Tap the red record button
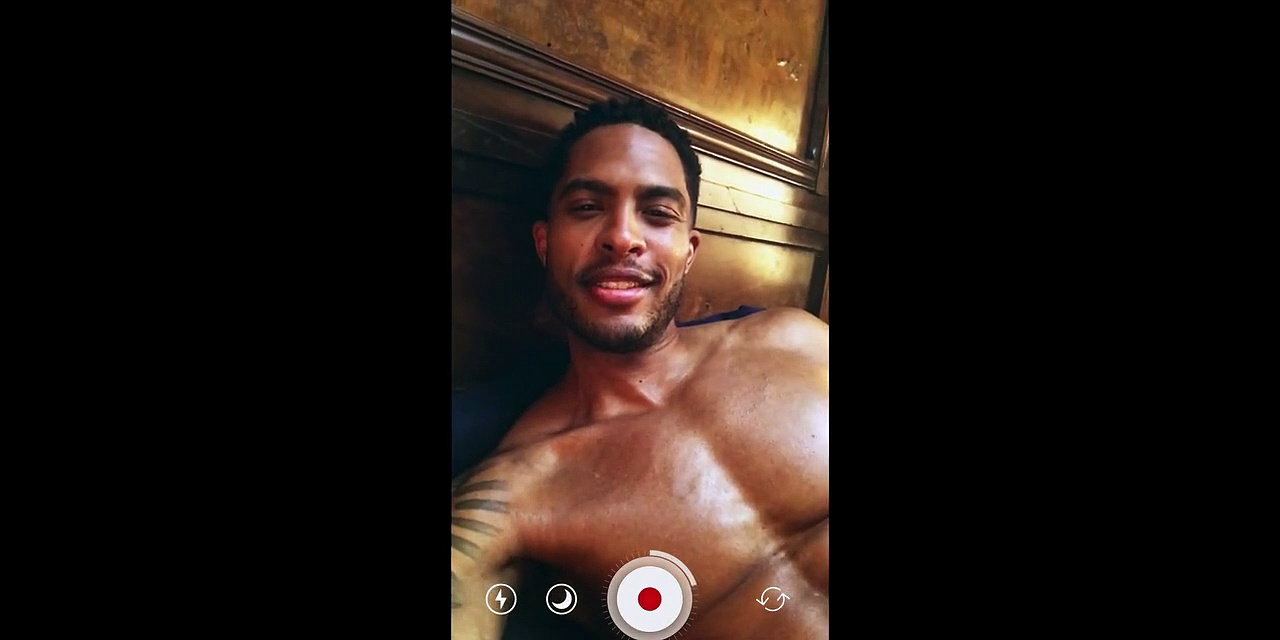This screenshot has height=640, width=1280. point(650,599)
